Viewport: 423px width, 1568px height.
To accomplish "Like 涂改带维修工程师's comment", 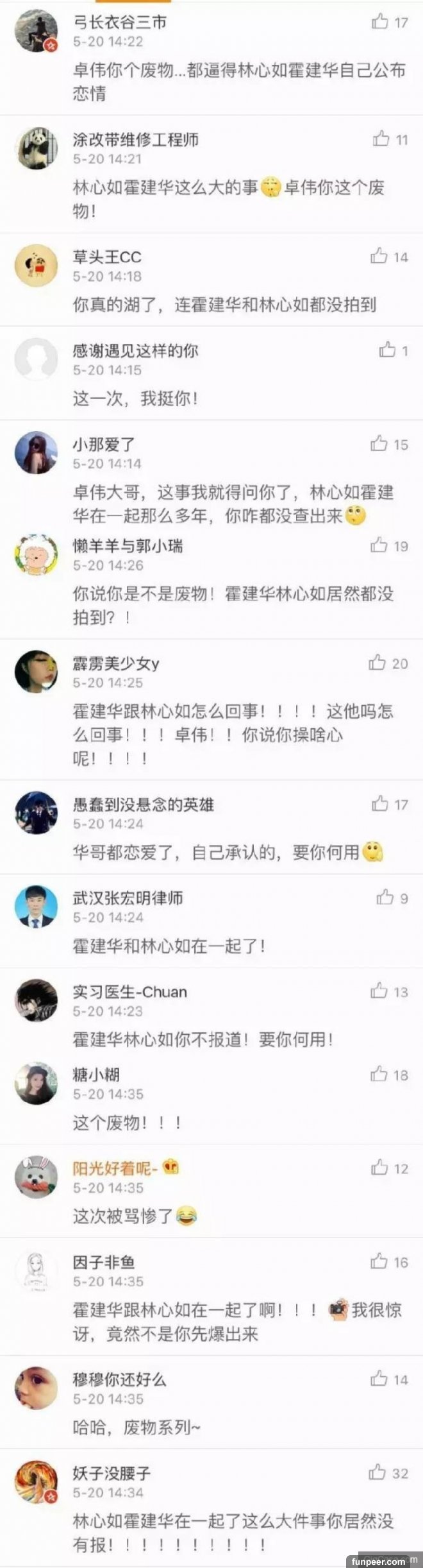I will [381, 139].
